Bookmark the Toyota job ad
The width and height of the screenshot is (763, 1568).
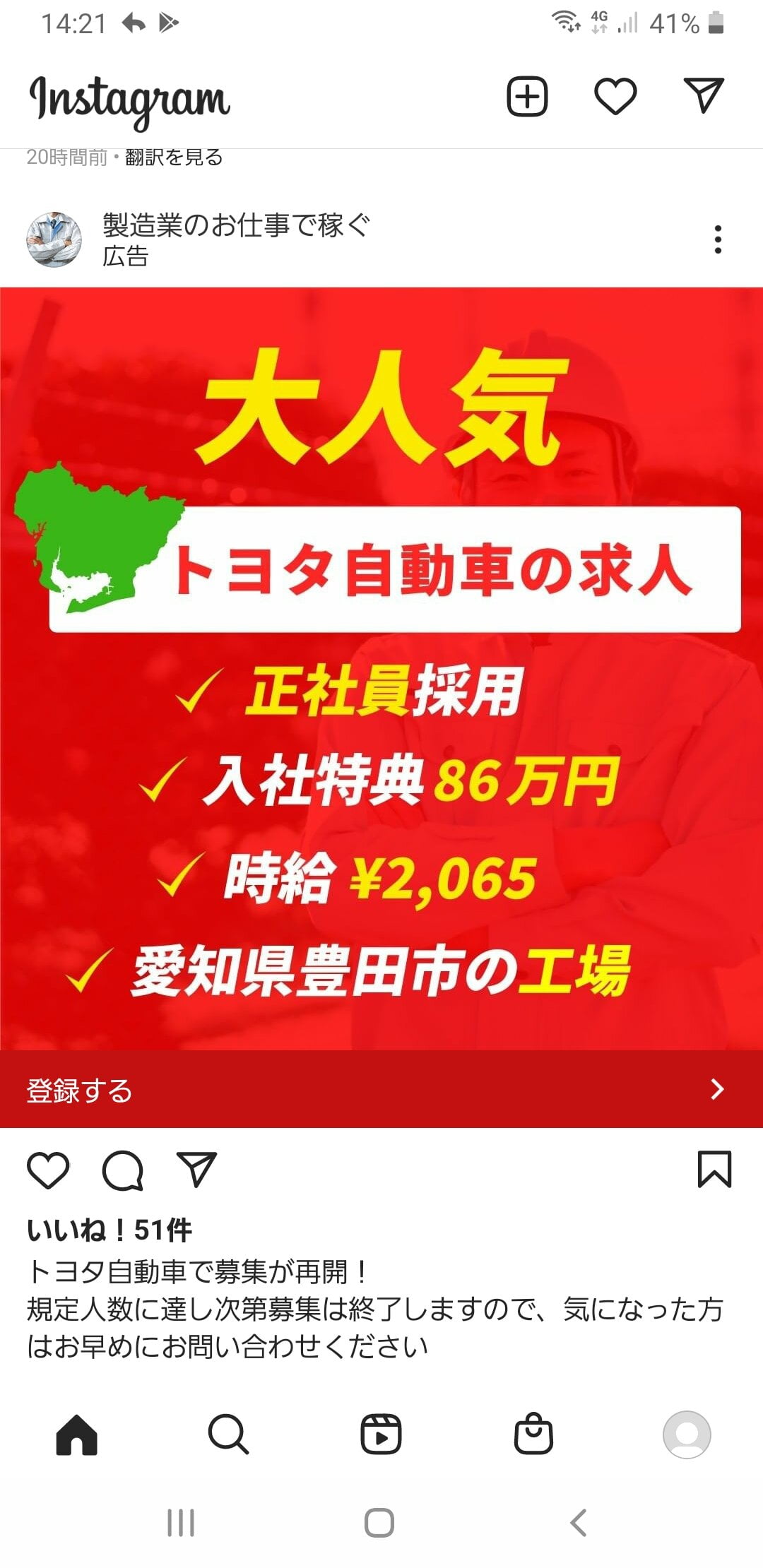coord(714,1169)
